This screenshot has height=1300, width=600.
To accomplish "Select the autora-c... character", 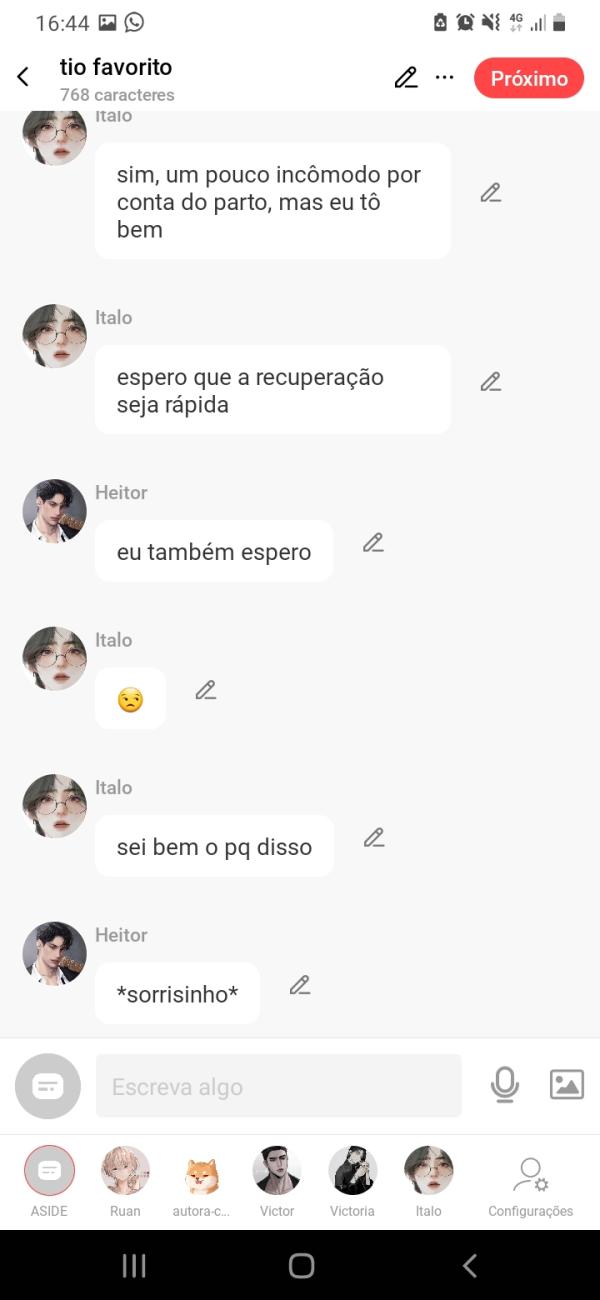I will pyautogui.click(x=201, y=1171).
